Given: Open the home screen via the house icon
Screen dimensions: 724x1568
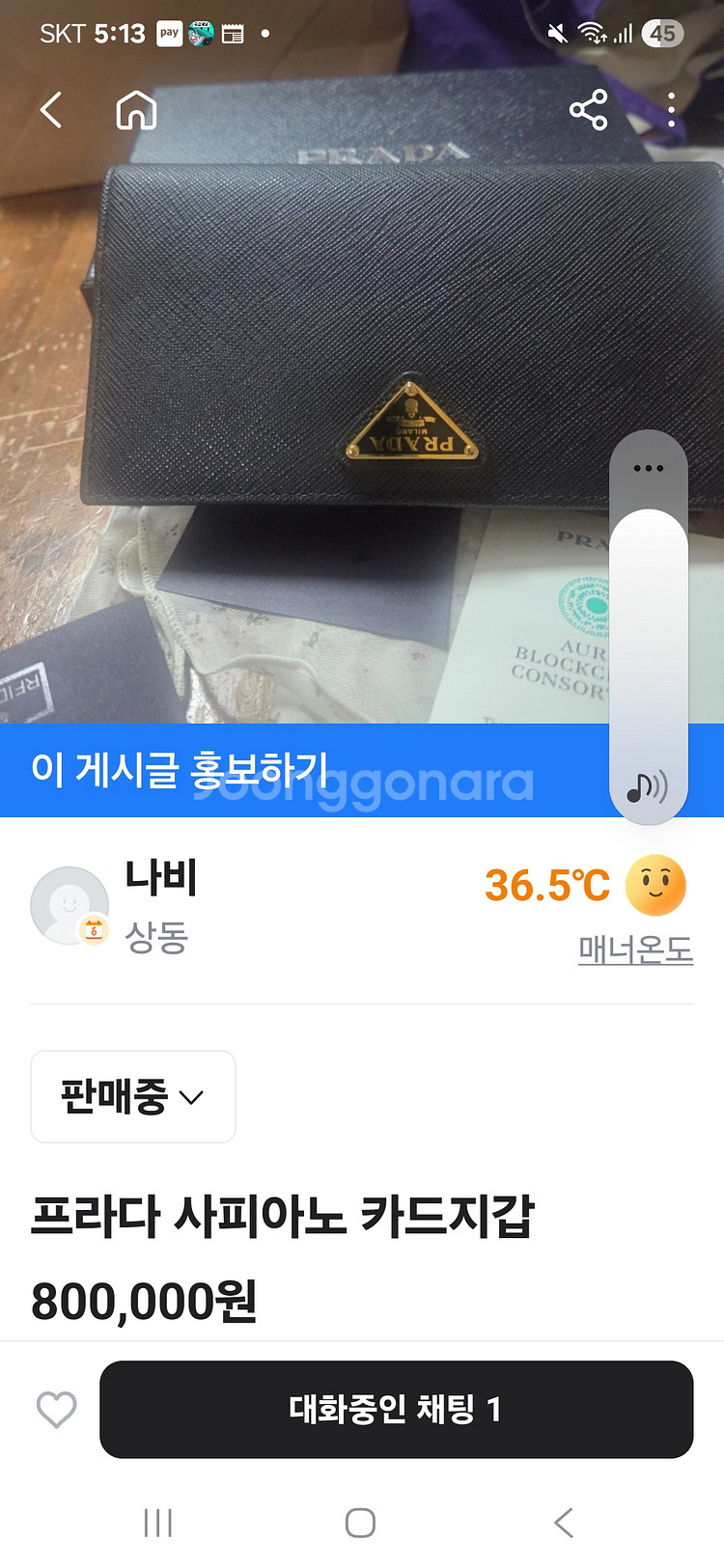Looking at the screenshot, I should click(x=136, y=109).
